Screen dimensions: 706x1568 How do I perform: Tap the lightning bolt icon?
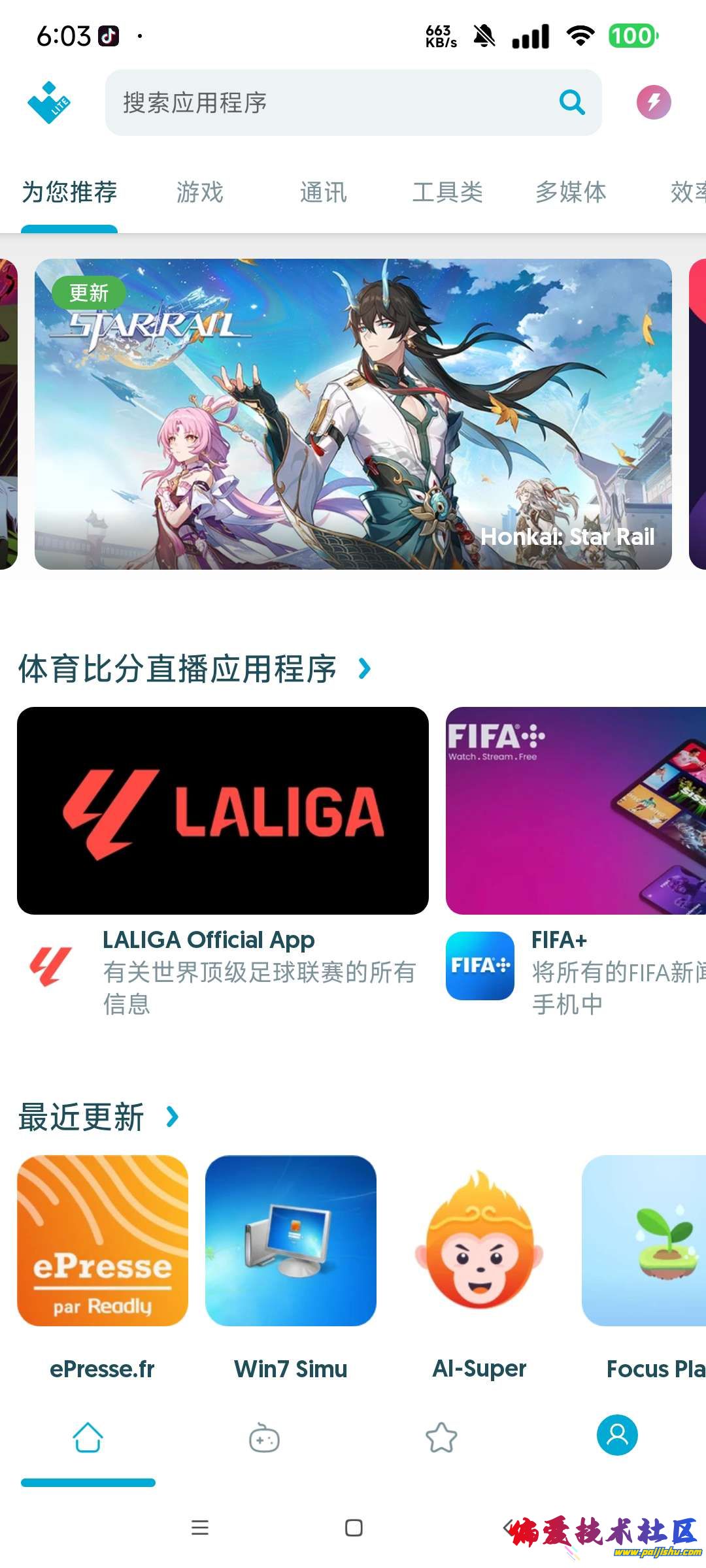pyautogui.click(x=654, y=102)
